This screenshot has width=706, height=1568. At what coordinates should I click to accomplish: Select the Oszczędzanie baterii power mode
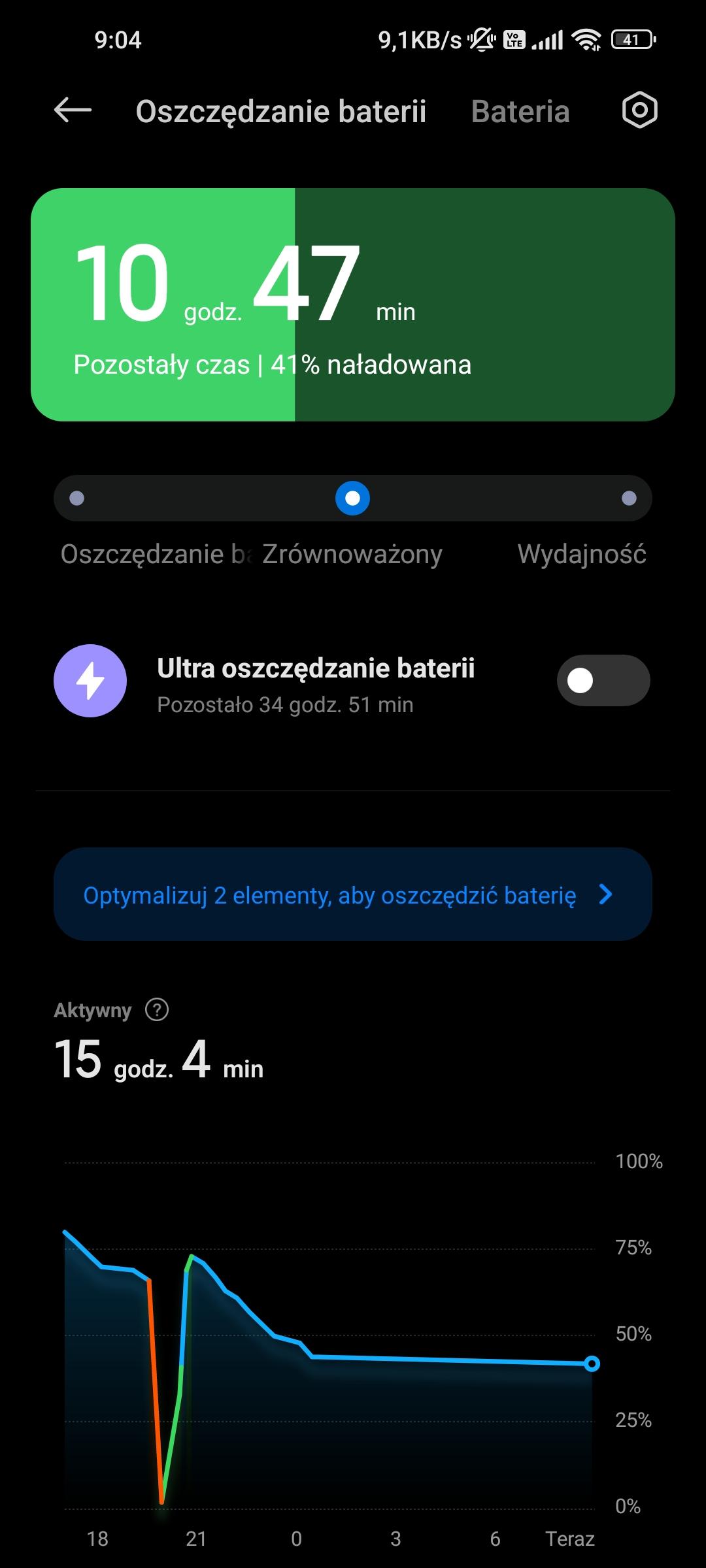pyautogui.click(x=77, y=498)
